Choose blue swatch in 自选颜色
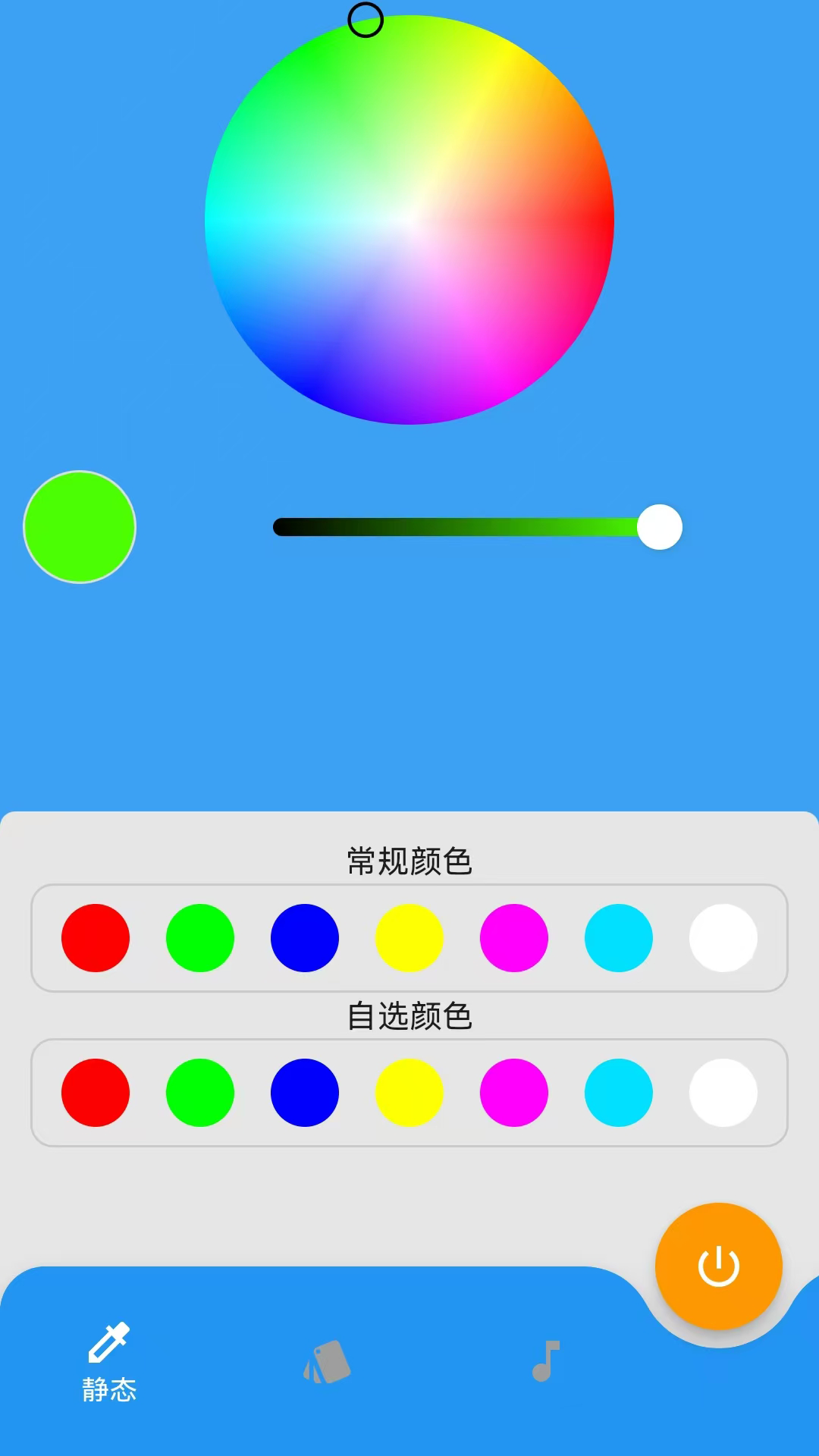Viewport: 819px width, 1456px height. pyautogui.click(x=305, y=1093)
